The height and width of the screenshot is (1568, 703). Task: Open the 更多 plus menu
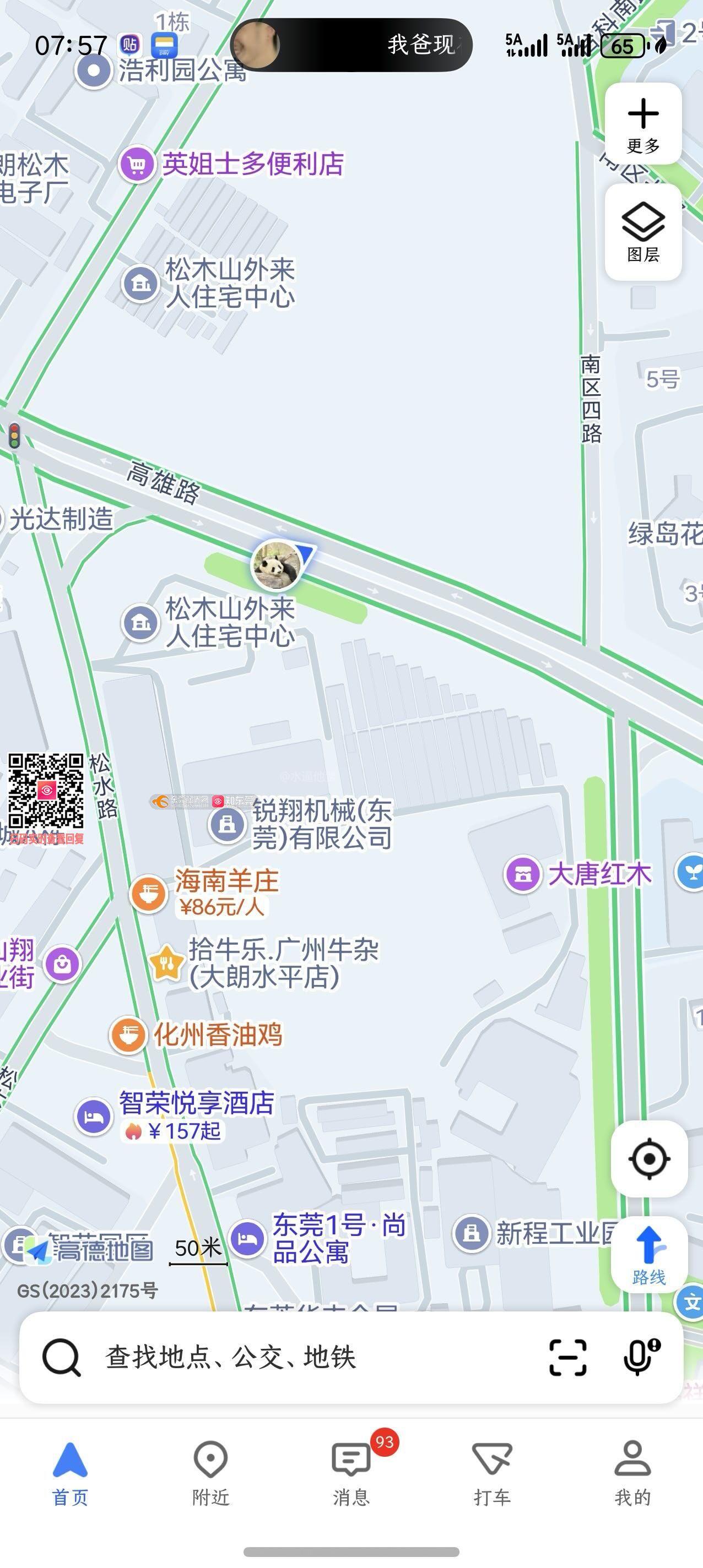coord(643,124)
